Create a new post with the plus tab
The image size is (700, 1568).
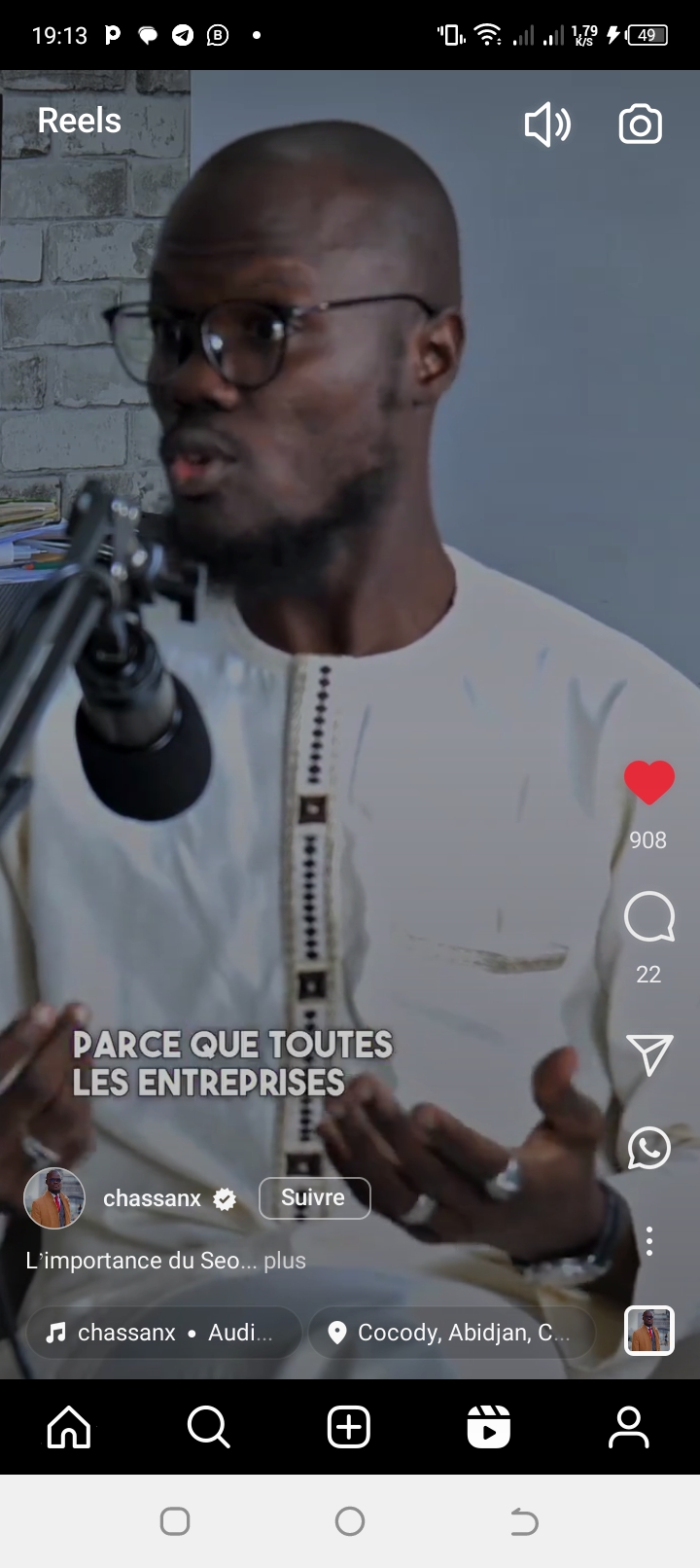[349, 1428]
